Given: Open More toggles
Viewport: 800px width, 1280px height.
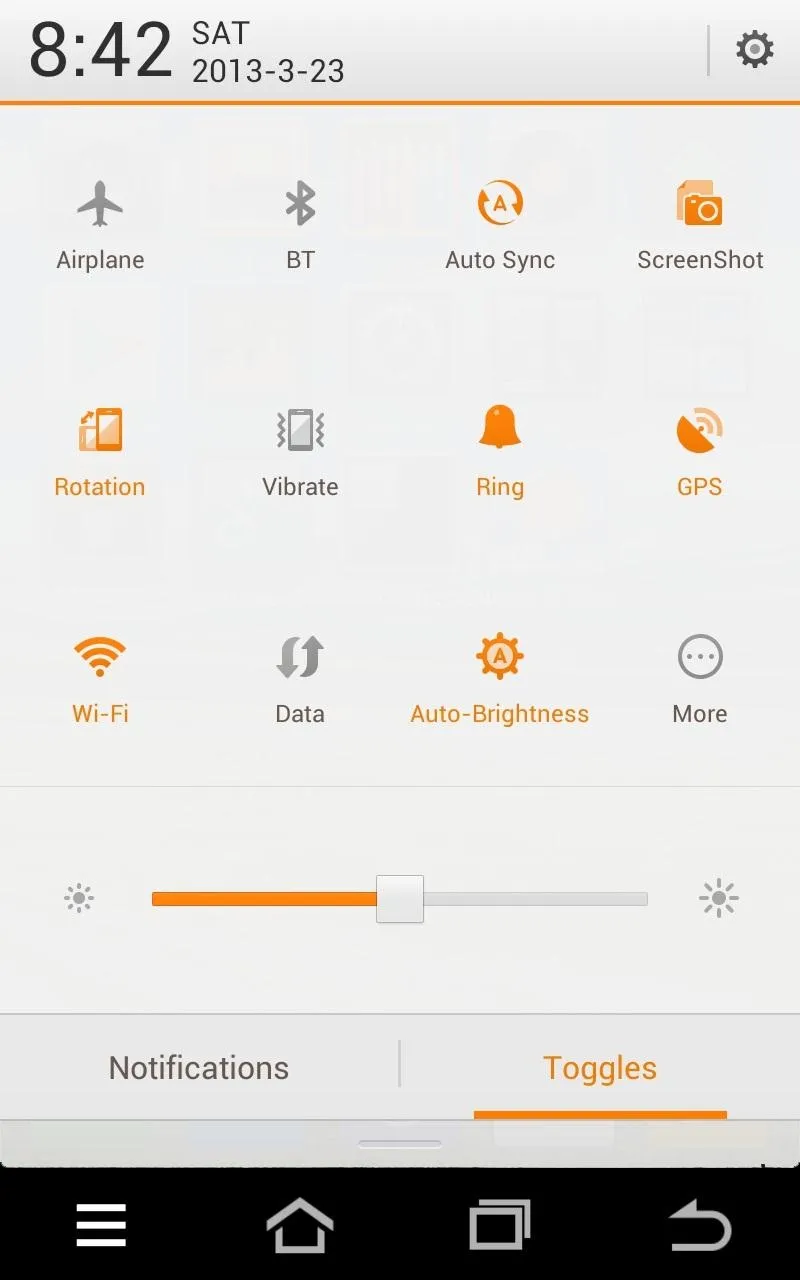Looking at the screenshot, I should click(x=700, y=680).
